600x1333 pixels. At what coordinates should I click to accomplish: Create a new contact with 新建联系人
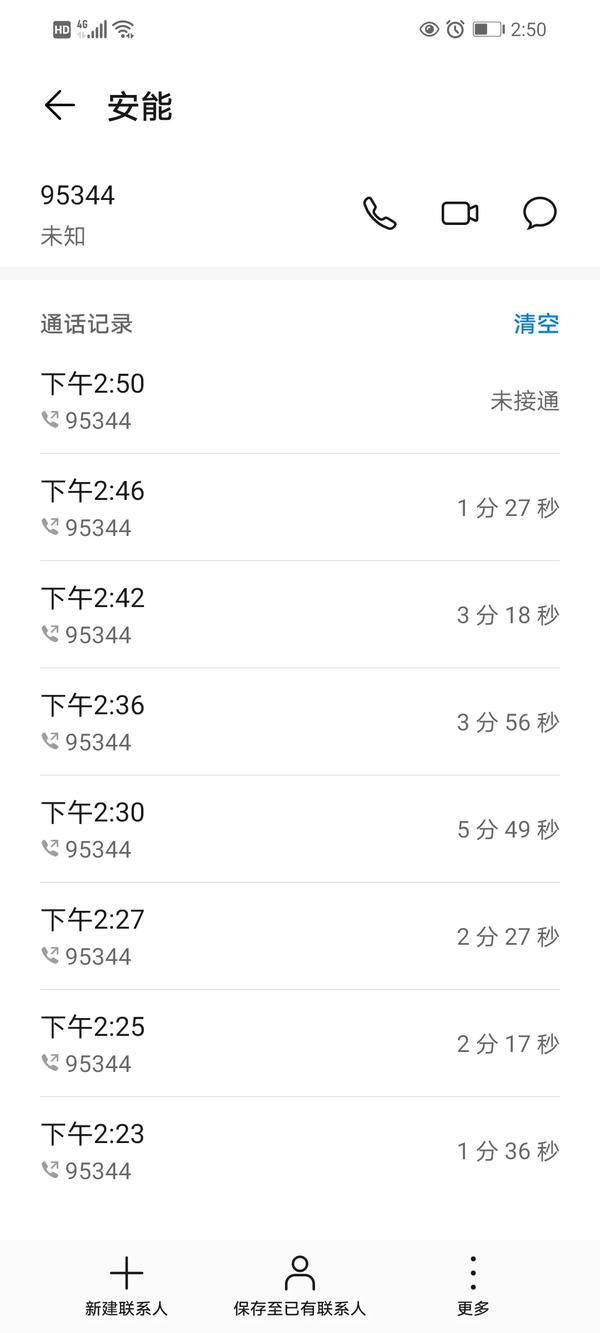pos(126,1286)
